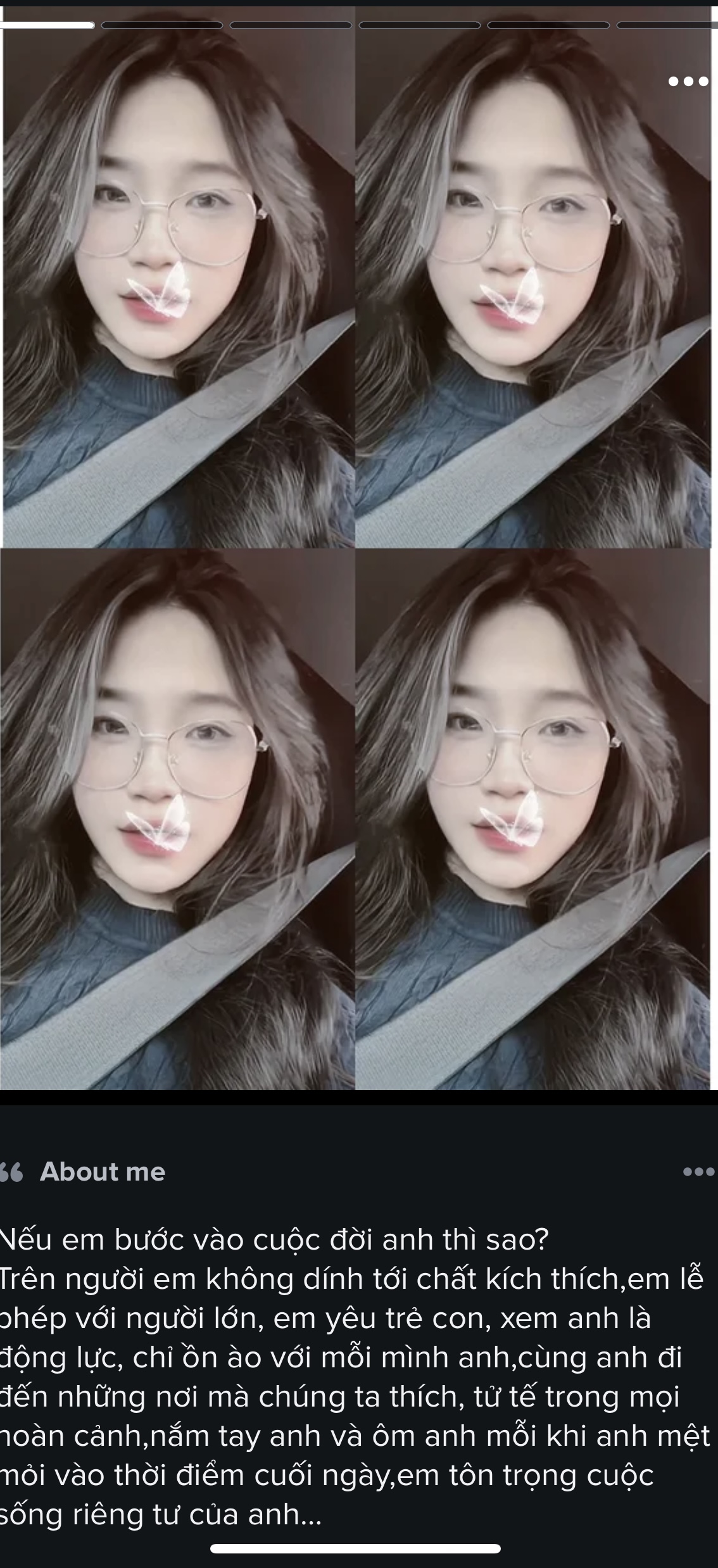The width and height of the screenshot is (718, 1568).
Task: Open the overflow menu on the photo
Action: tap(689, 81)
